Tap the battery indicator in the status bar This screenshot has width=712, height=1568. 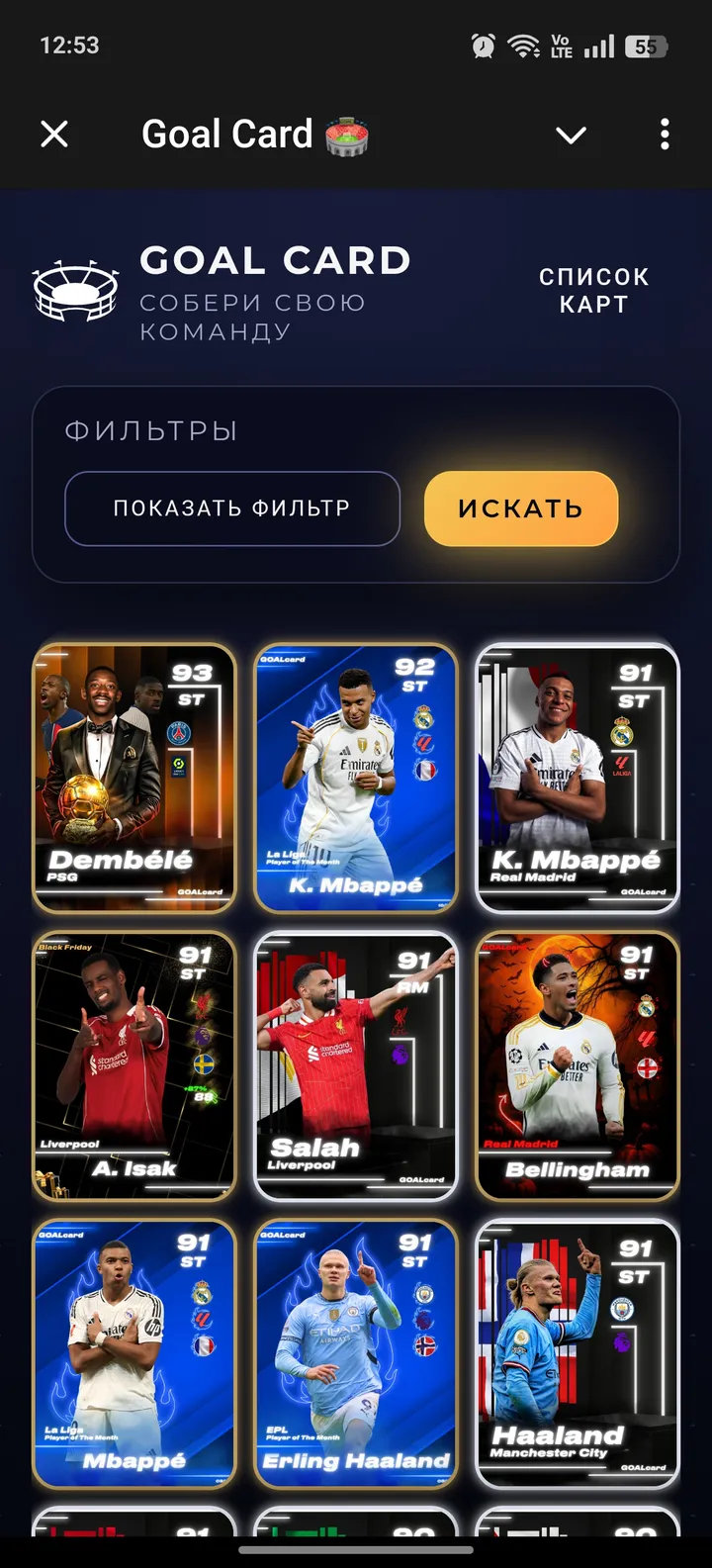[x=648, y=45]
